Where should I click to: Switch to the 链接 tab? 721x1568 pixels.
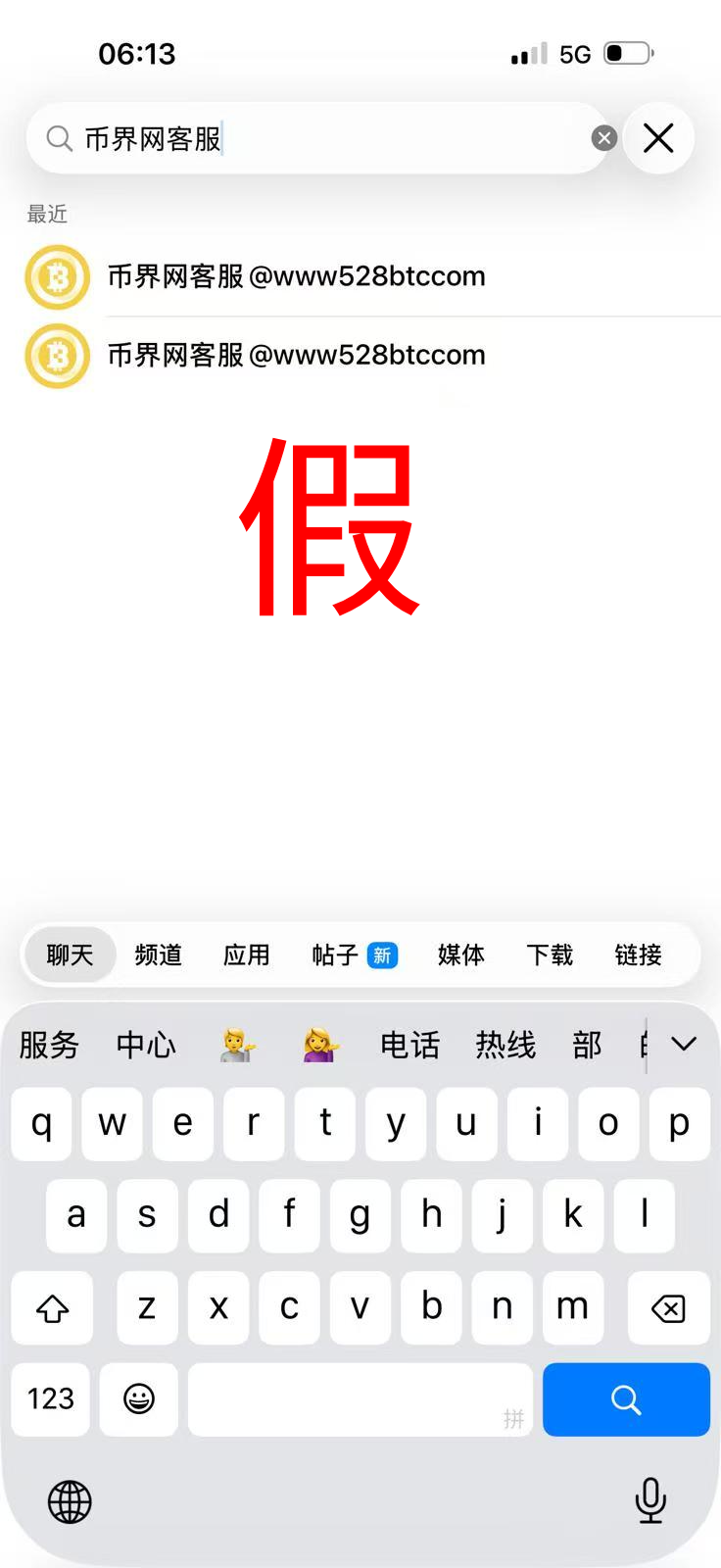coord(639,955)
